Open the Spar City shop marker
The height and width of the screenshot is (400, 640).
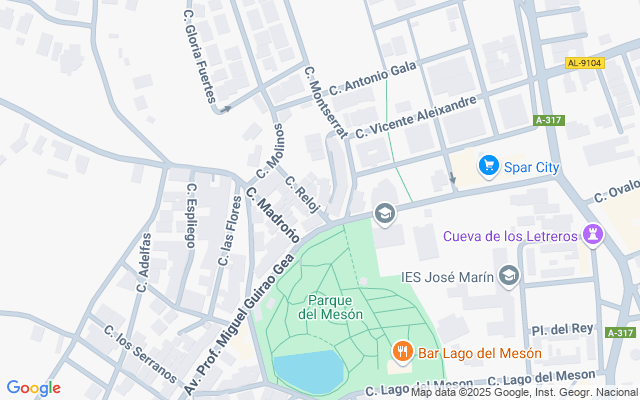[x=489, y=166]
